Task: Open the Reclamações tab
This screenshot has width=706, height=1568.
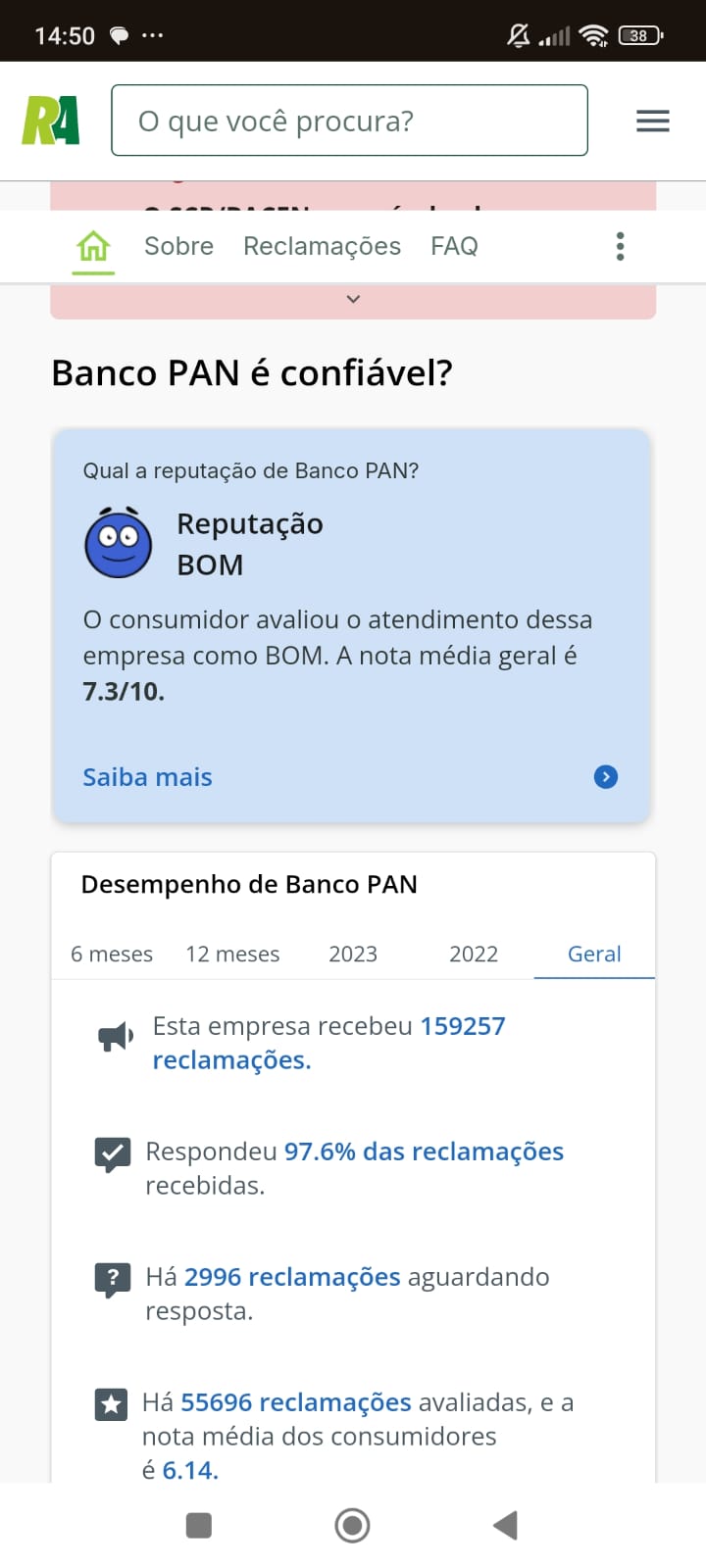Action: [322, 246]
